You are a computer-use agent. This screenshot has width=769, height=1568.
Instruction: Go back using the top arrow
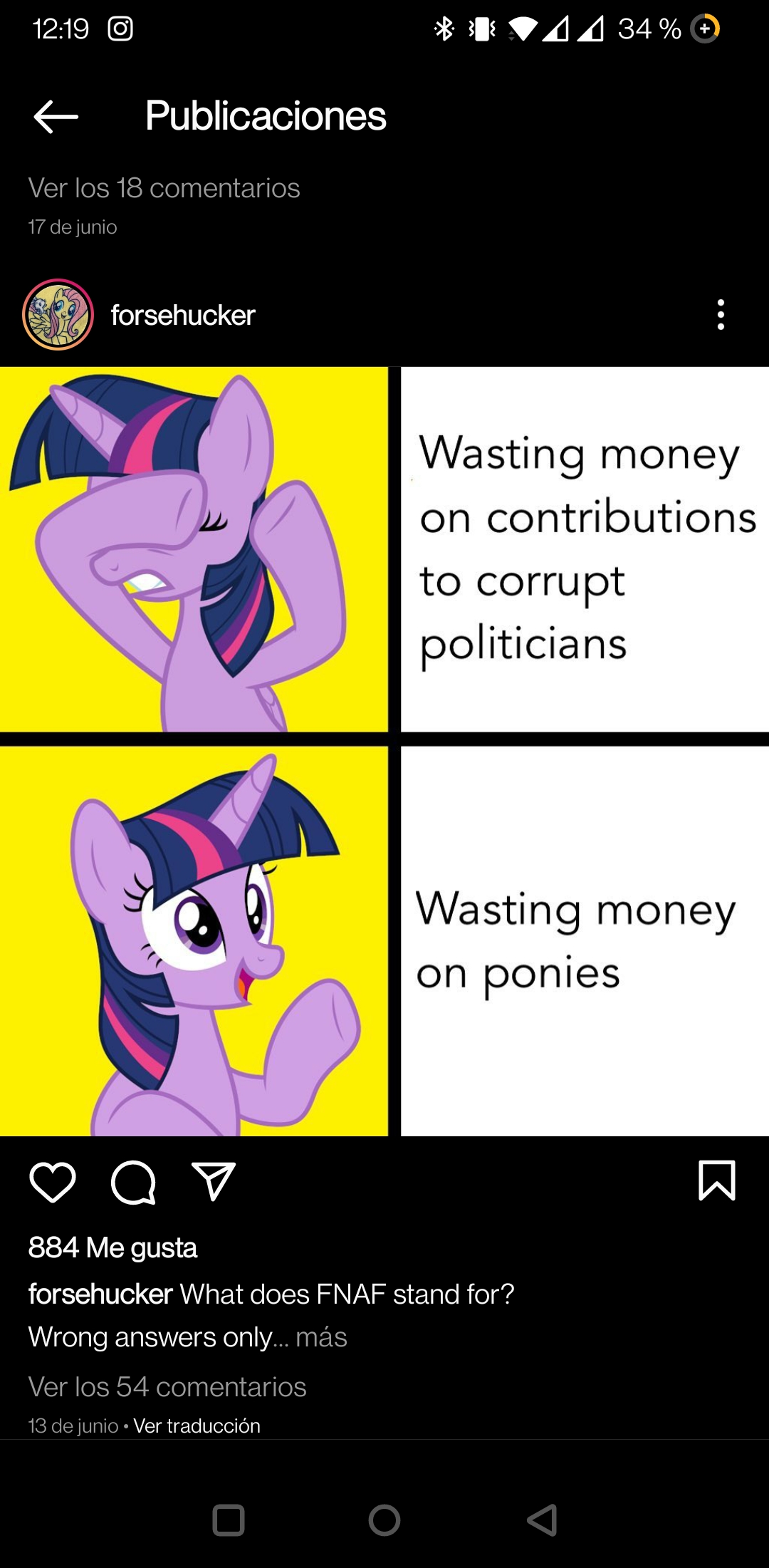tap(56, 117)
